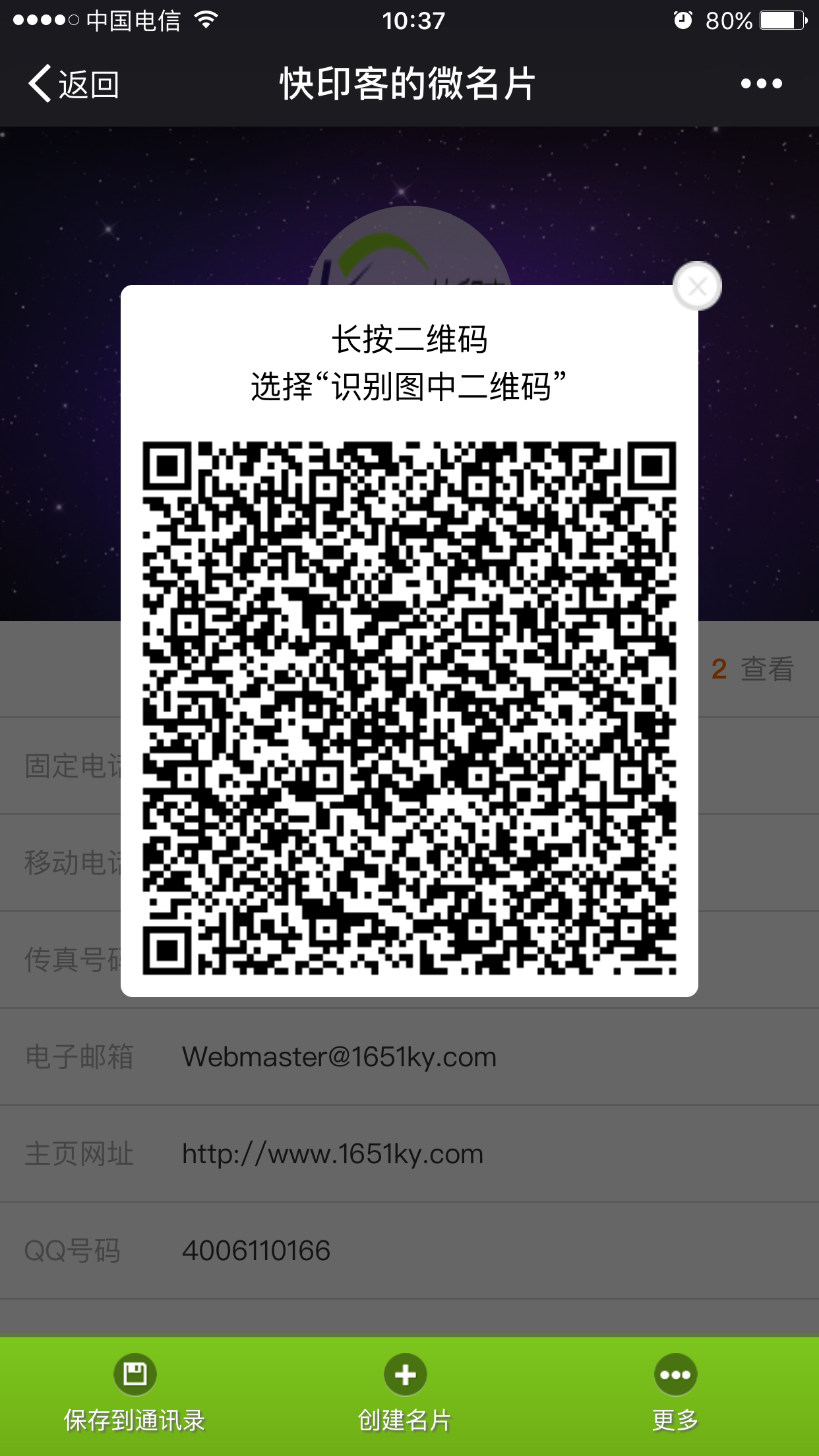The height and width of the screenshot is (1456, 819).
Task: Close the QR code popup
Action: pos(697,286)
